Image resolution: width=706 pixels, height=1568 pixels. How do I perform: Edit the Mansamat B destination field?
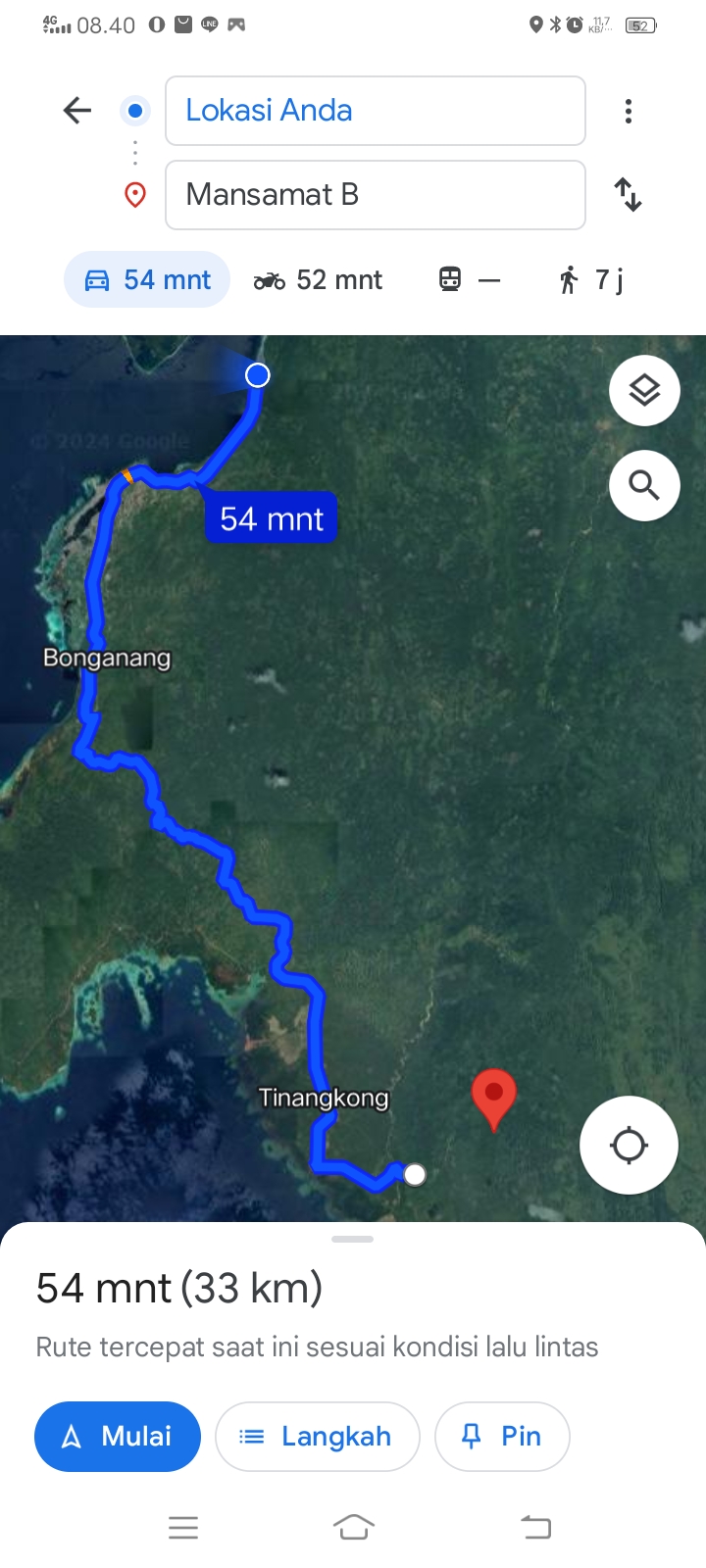point(376,195)
